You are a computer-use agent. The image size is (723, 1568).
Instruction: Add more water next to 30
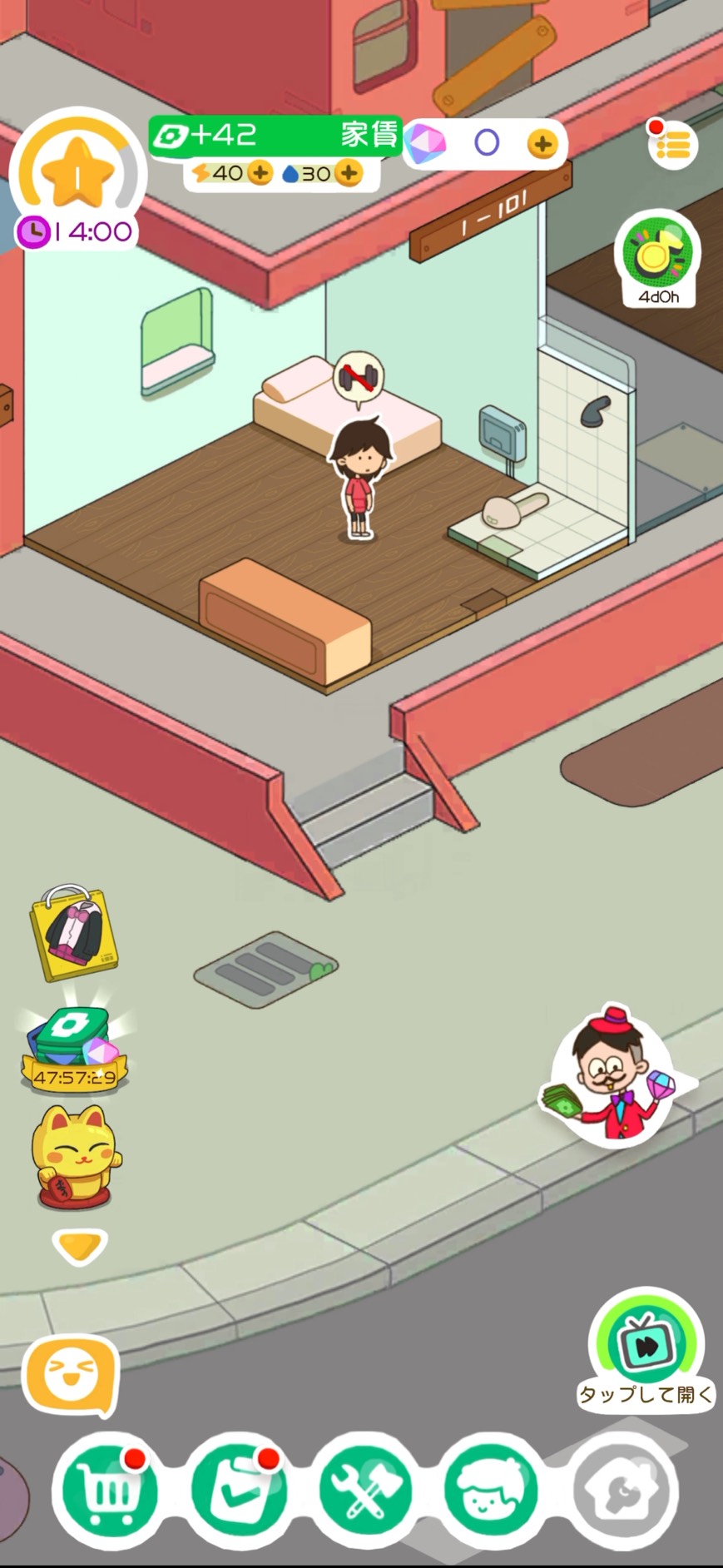pos(349,173)
